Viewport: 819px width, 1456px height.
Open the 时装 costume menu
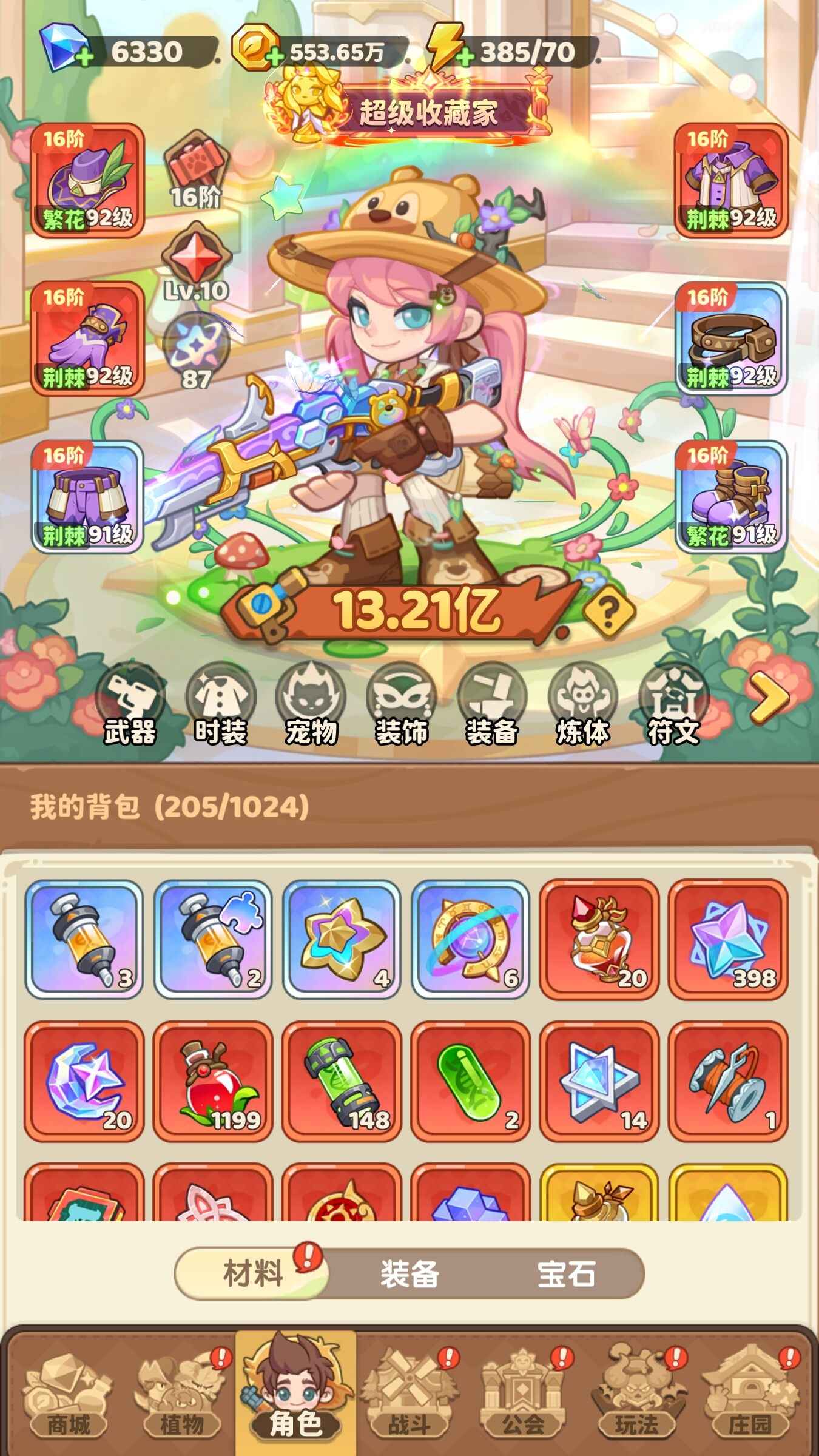(x=220, y=704)
